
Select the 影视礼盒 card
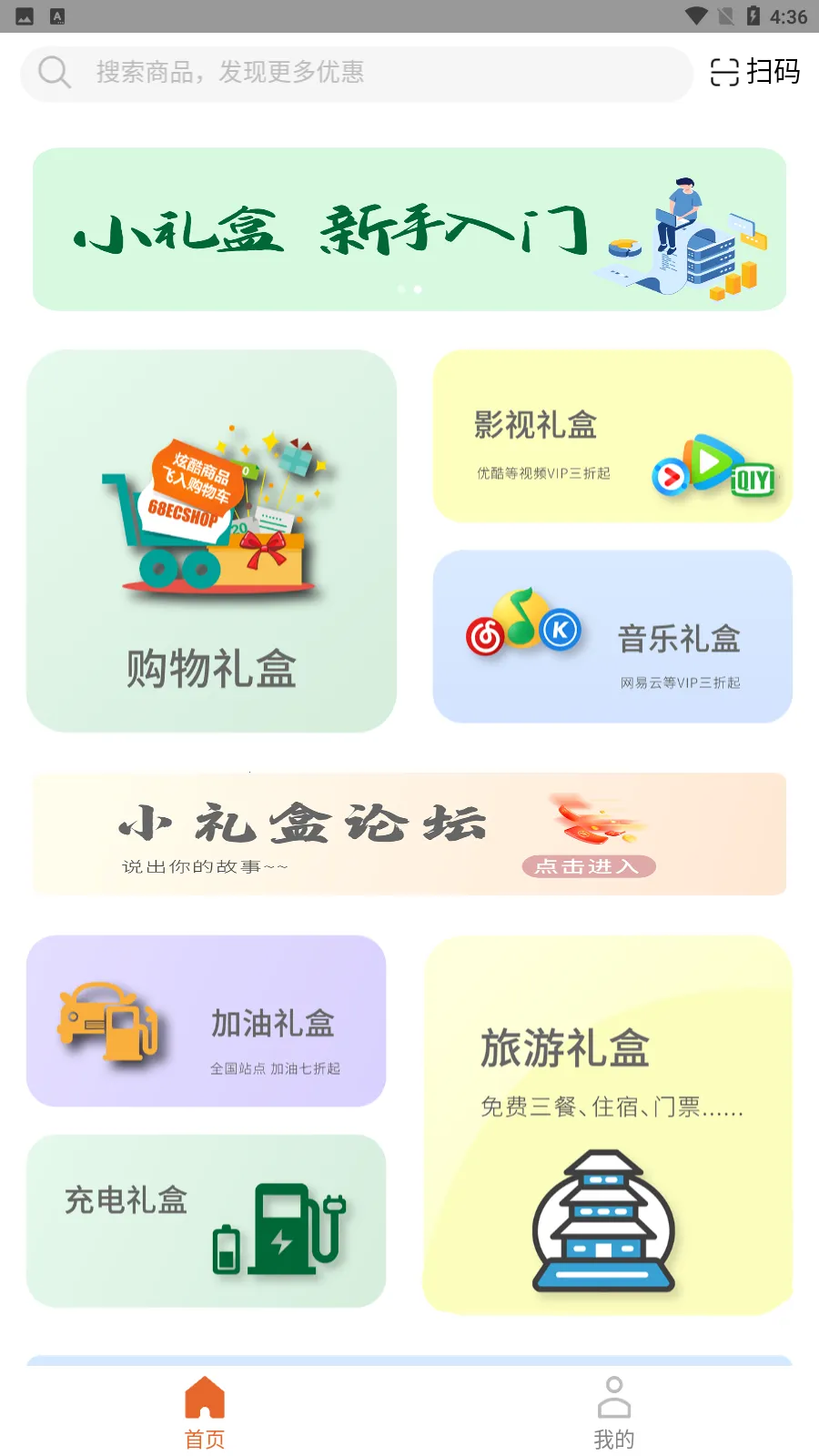pyautogui.click(x=612, y=437)
